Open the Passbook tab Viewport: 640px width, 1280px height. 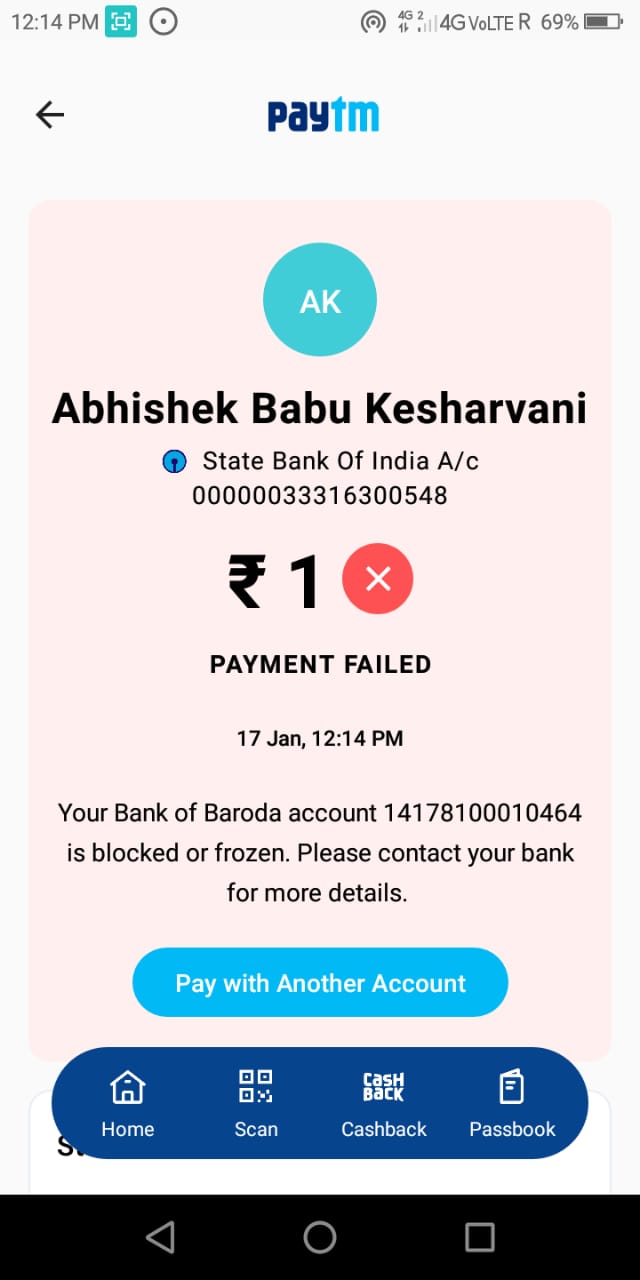click(512, 1103)
